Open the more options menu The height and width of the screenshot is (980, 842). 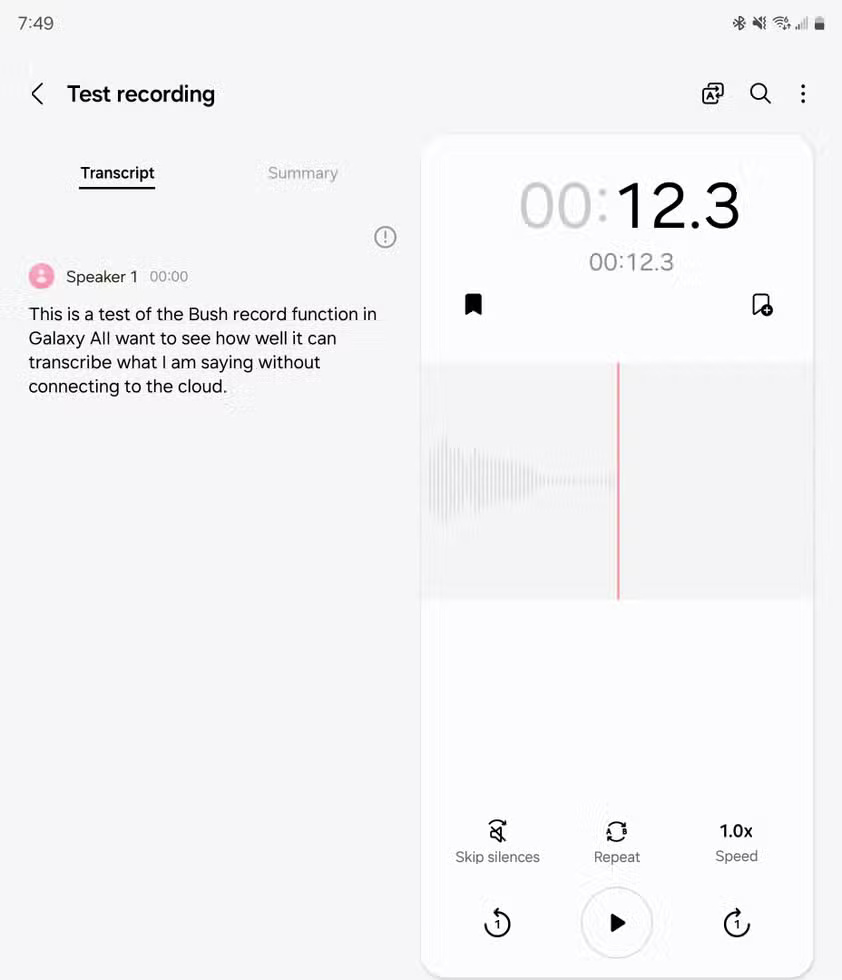pos(803,94)
